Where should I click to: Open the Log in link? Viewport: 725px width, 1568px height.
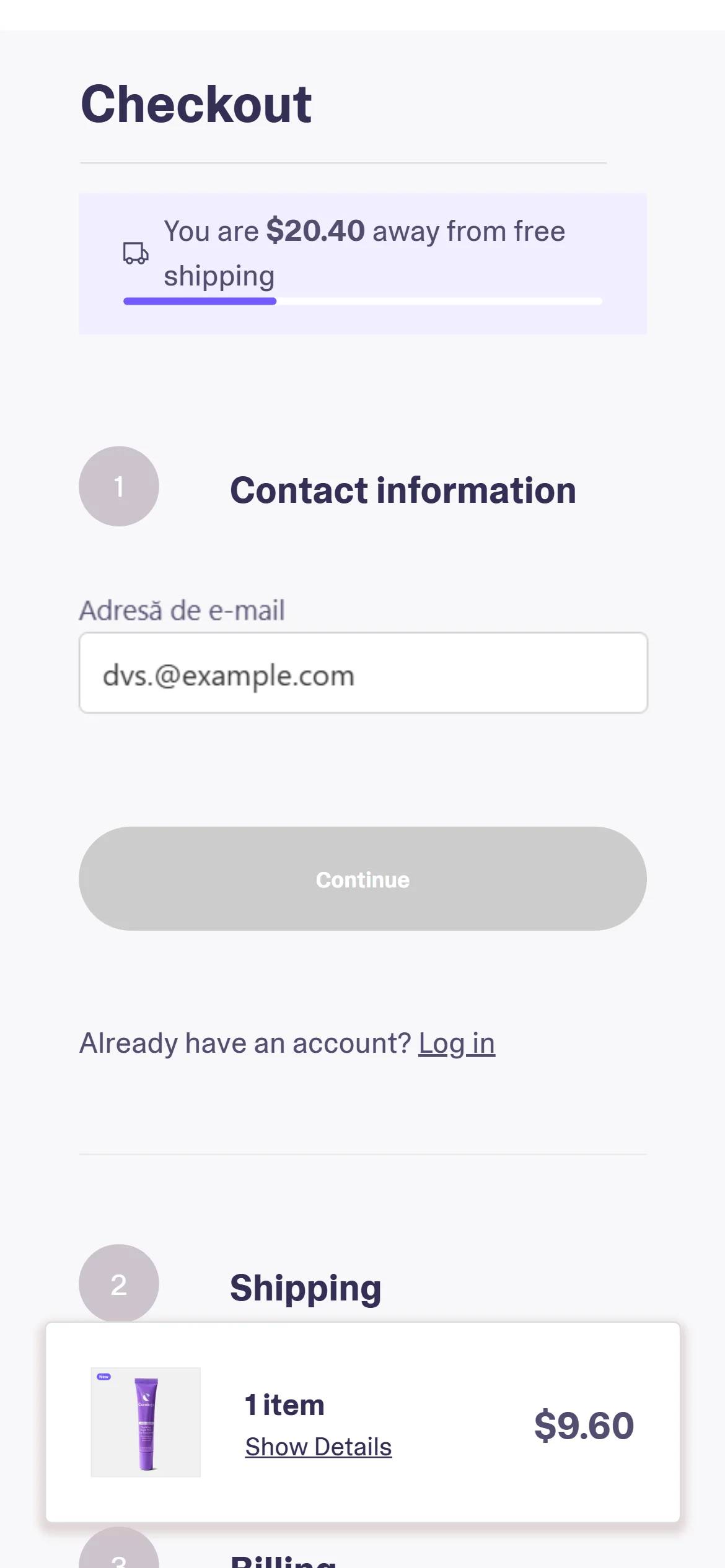pos(457,1043)
